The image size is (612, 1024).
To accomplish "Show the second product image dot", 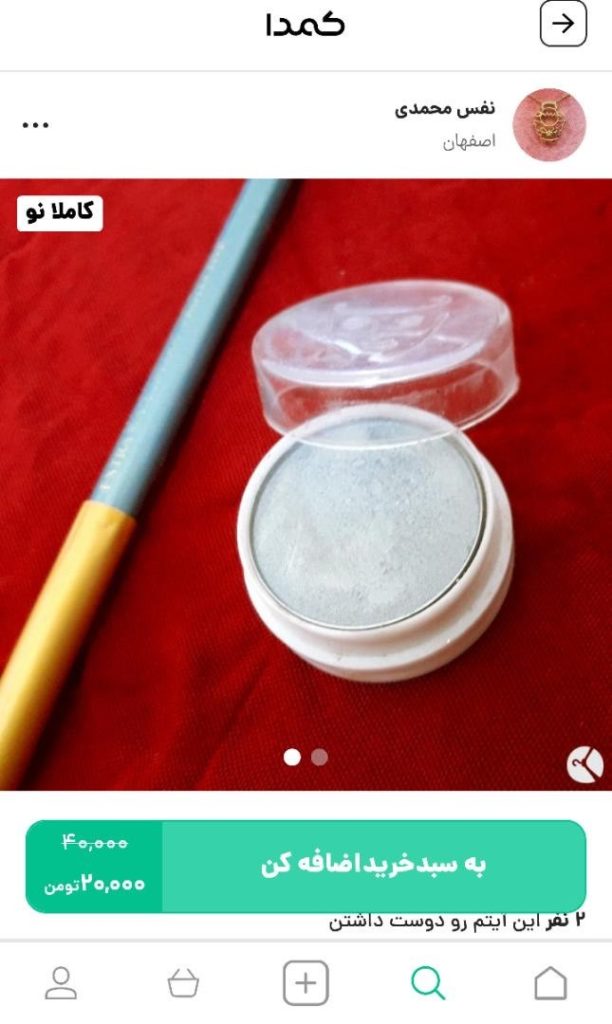I will click(x=319, y=757).
